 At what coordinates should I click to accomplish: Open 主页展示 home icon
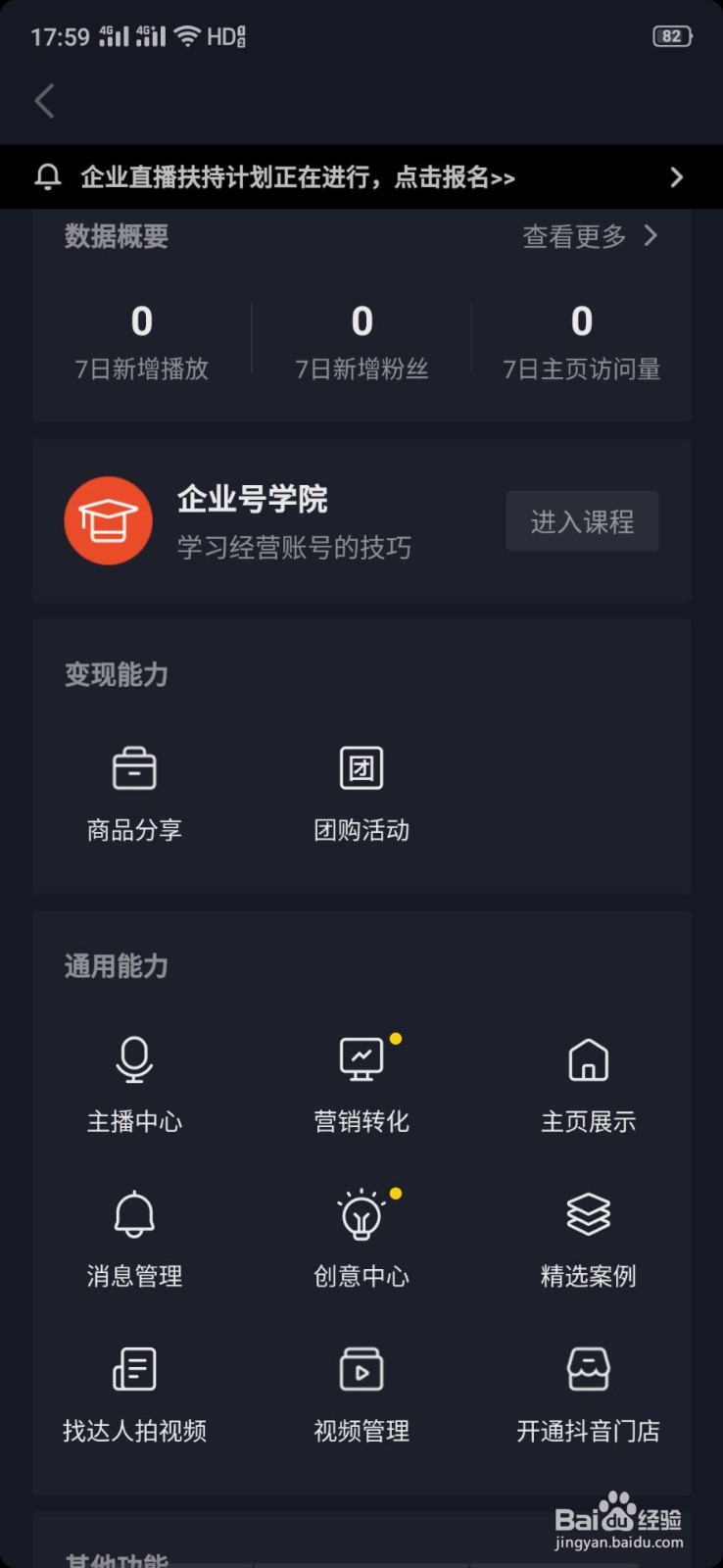point(588,1058)
